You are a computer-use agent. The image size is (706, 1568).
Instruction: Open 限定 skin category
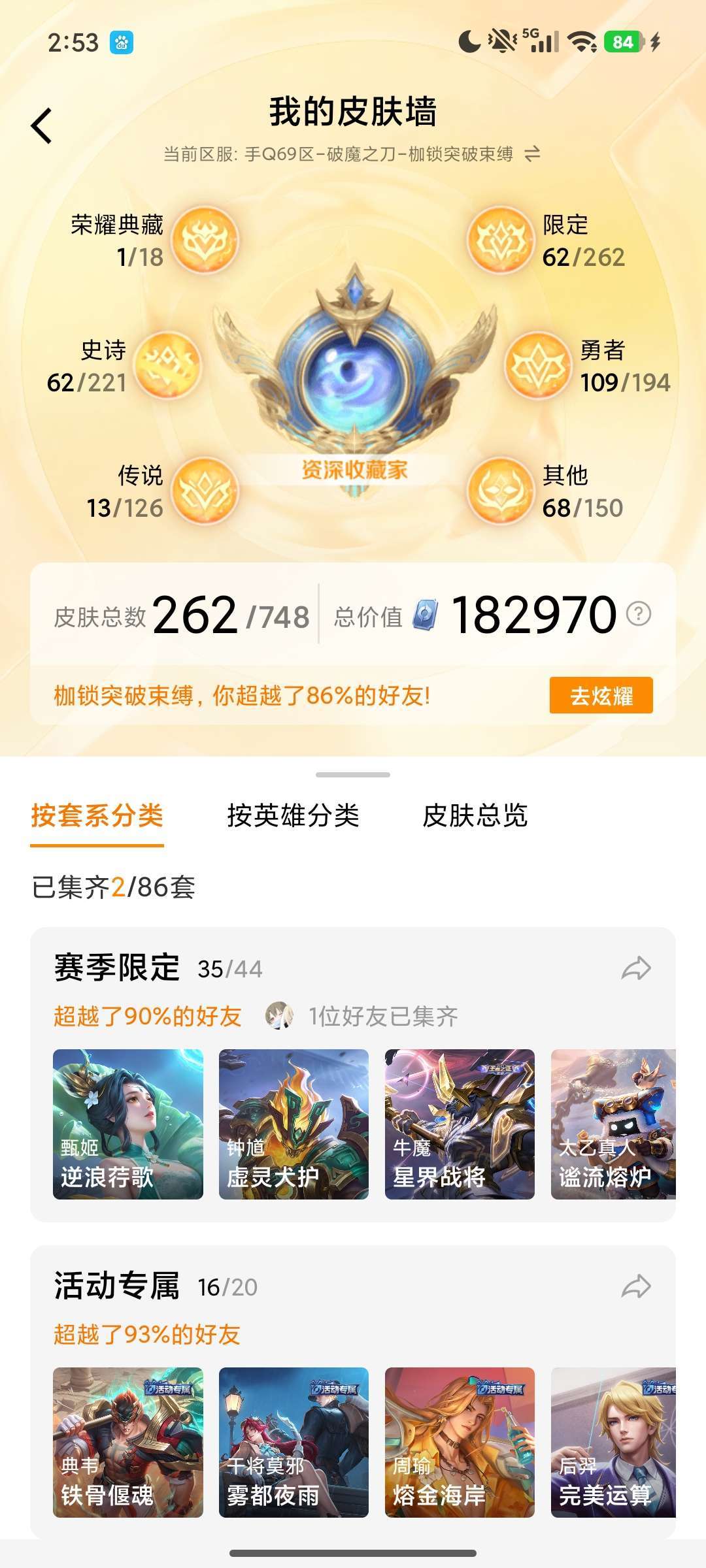(501, 240)
